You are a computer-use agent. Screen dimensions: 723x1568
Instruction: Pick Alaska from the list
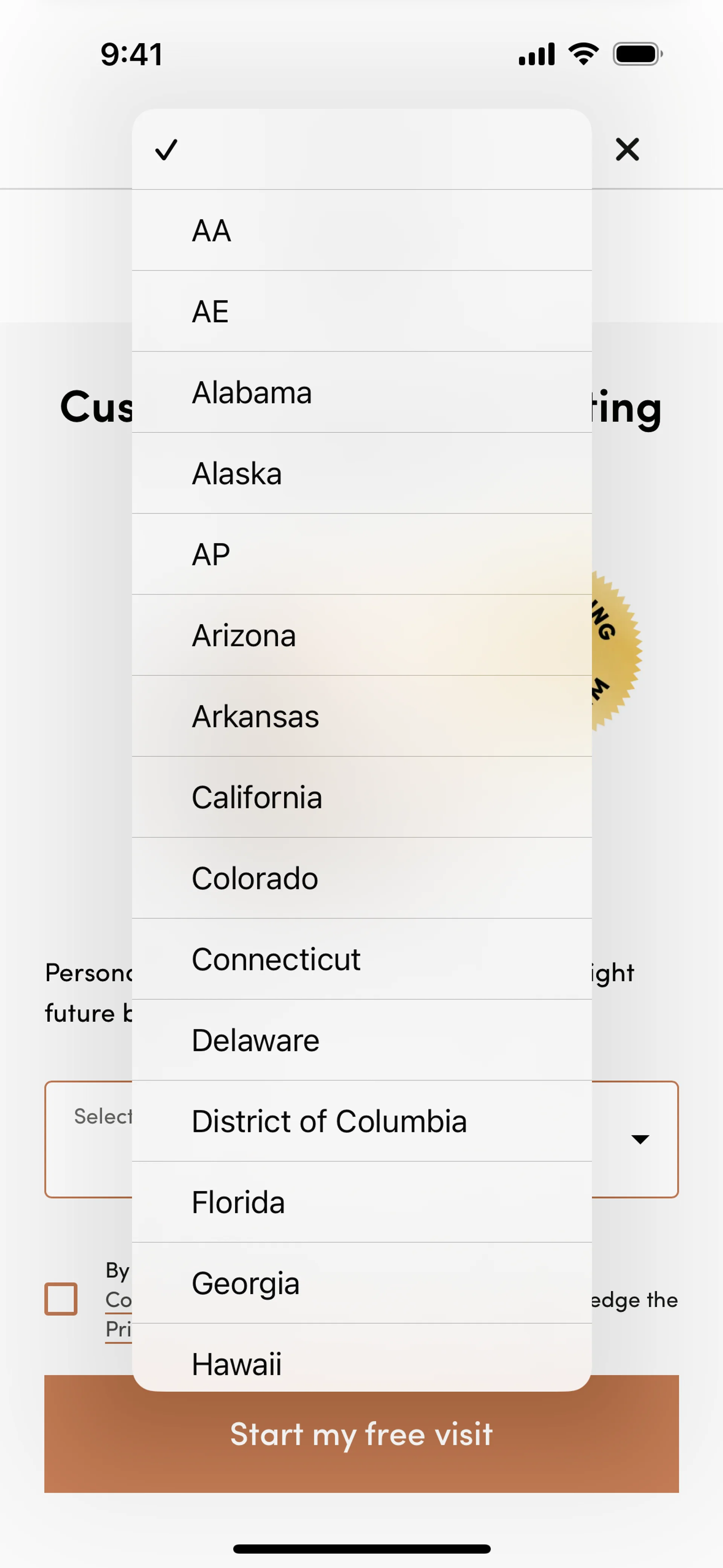pyautogui.click(x=361, y=474)
